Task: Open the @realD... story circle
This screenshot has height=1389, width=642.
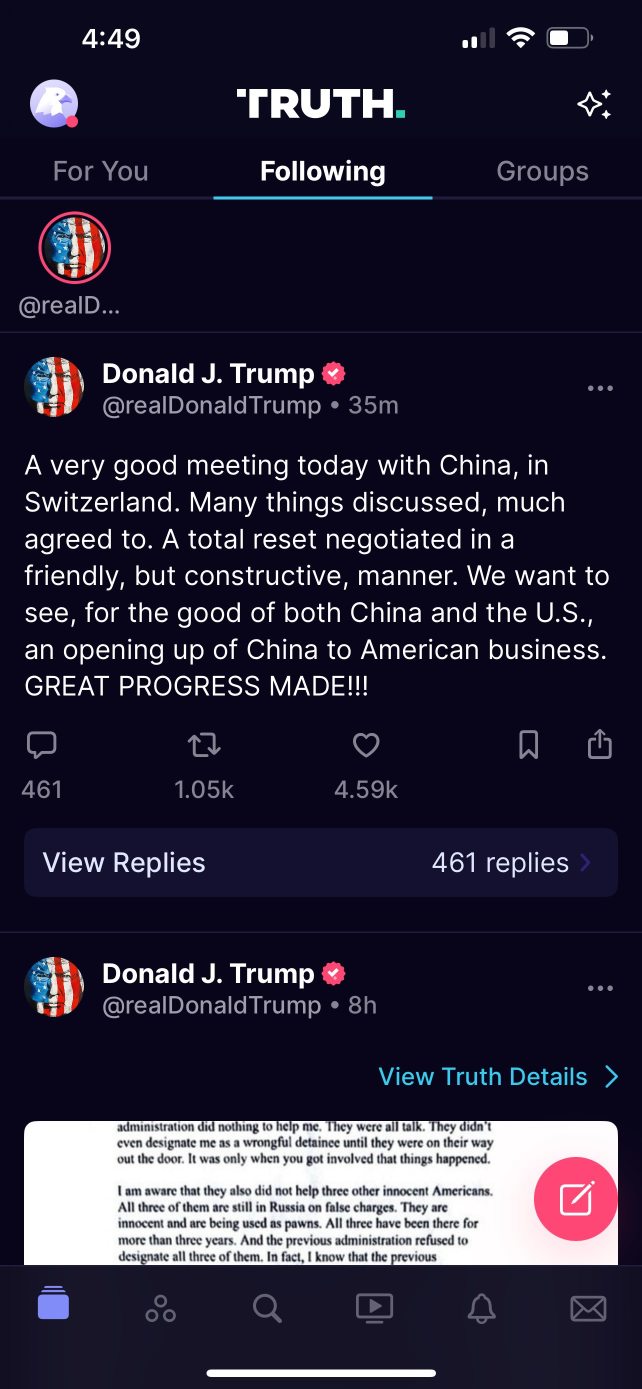Action: tap(74, 248)
